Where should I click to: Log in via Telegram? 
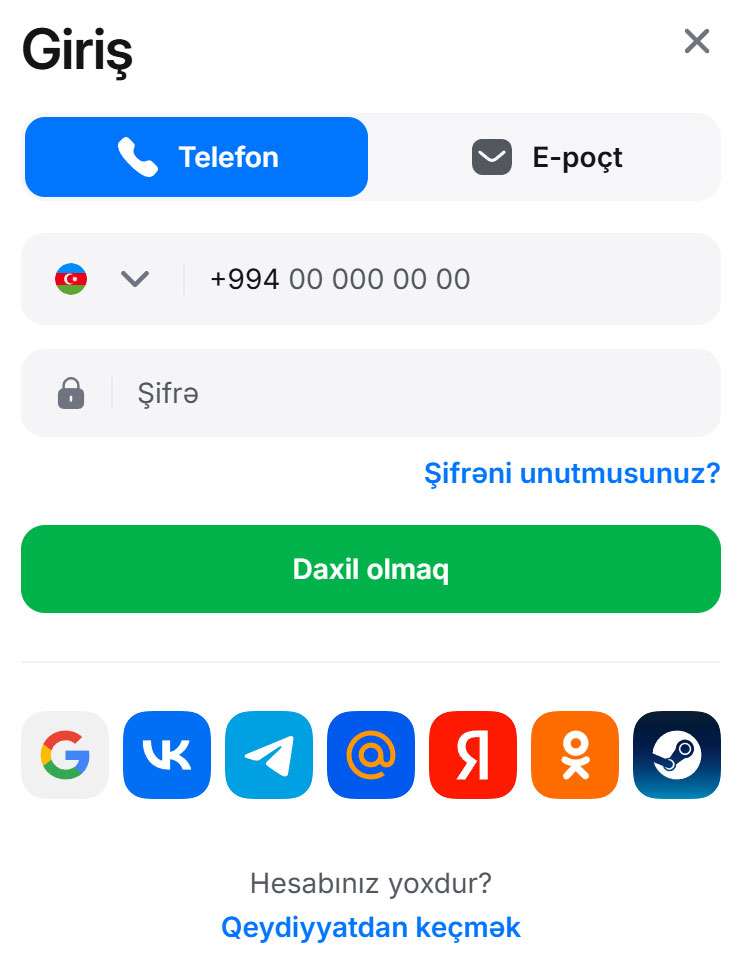[x=269, y=755]
